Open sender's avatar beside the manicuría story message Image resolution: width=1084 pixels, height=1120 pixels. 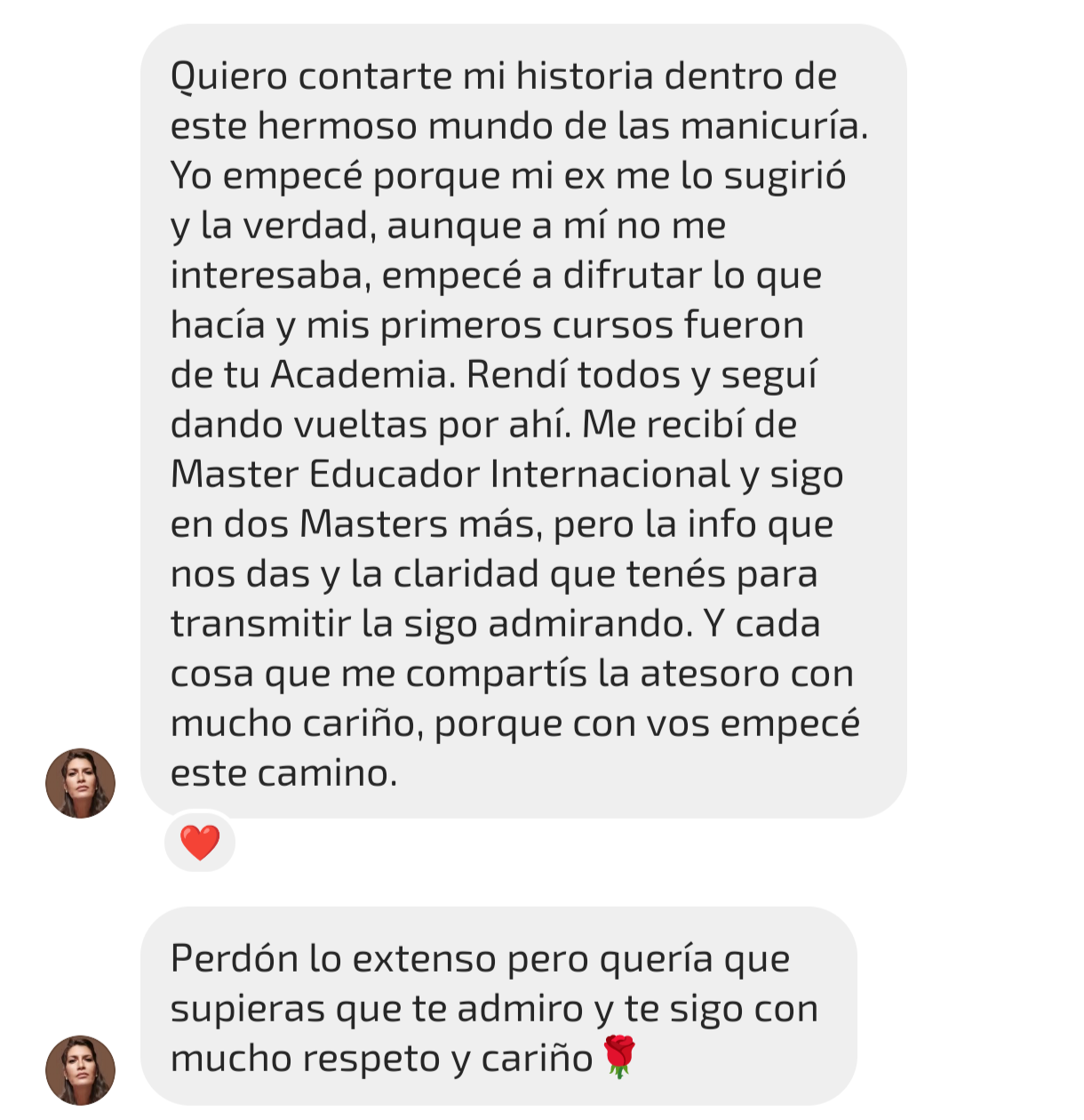point(81,783)
